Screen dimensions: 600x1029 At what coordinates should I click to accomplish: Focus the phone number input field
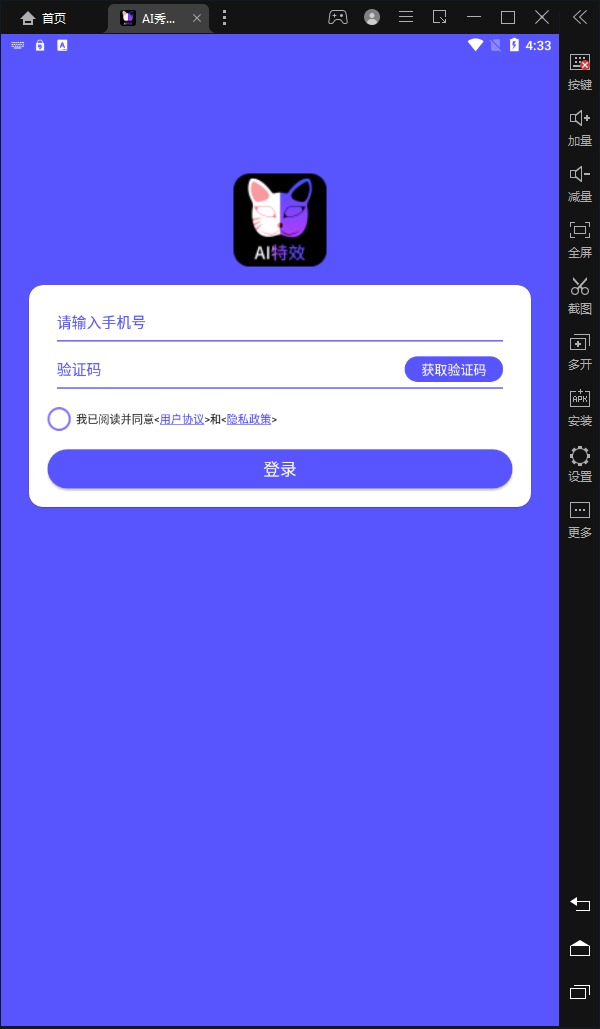[278, 323]
